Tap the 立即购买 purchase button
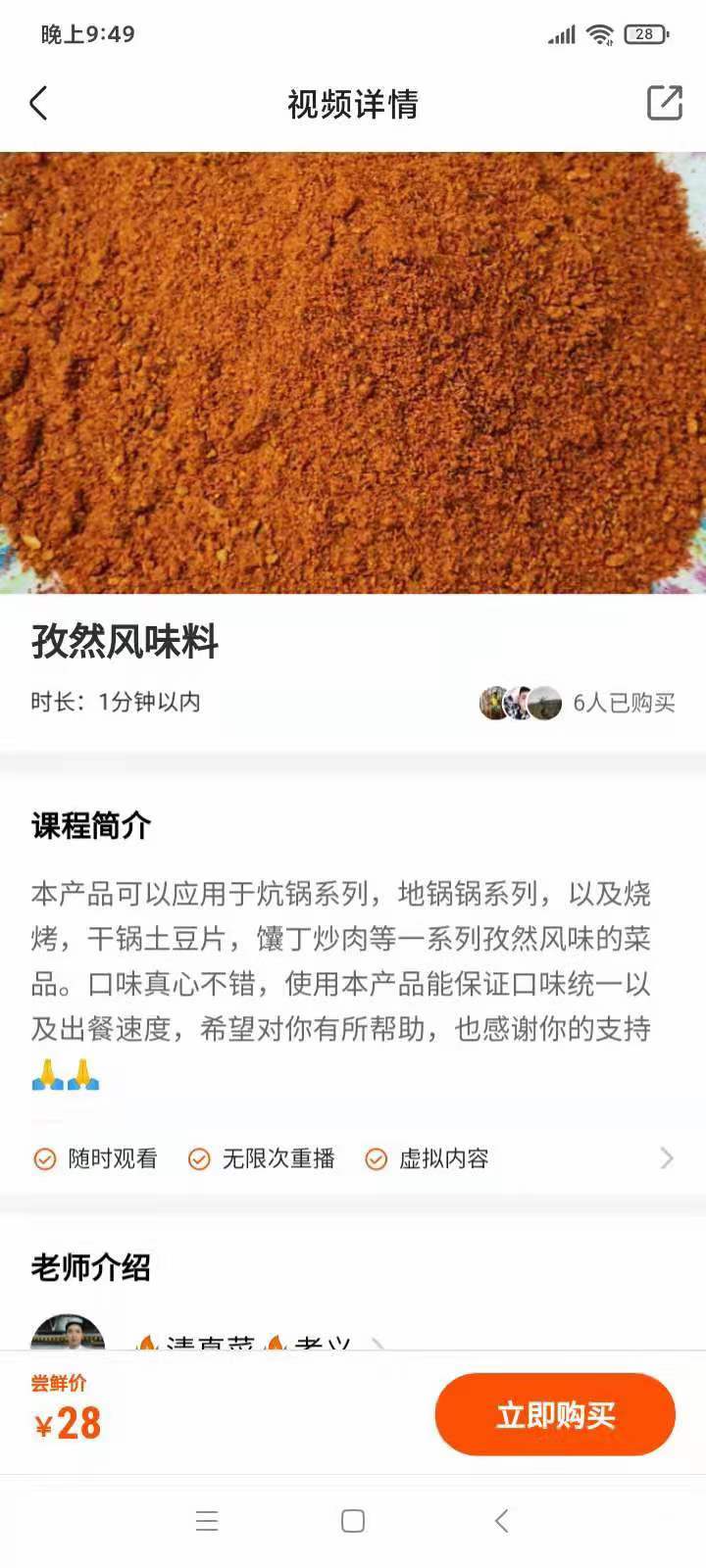706x1568 pixels. (x=554, y=1414)
